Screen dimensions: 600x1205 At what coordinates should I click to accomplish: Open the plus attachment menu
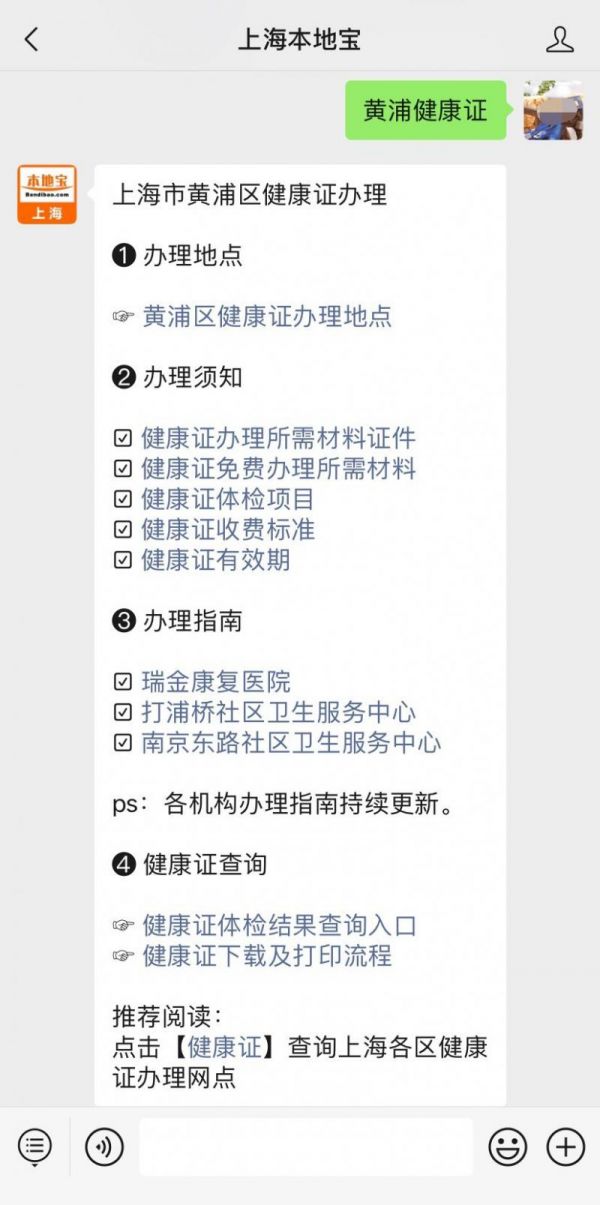[566, 1147]
